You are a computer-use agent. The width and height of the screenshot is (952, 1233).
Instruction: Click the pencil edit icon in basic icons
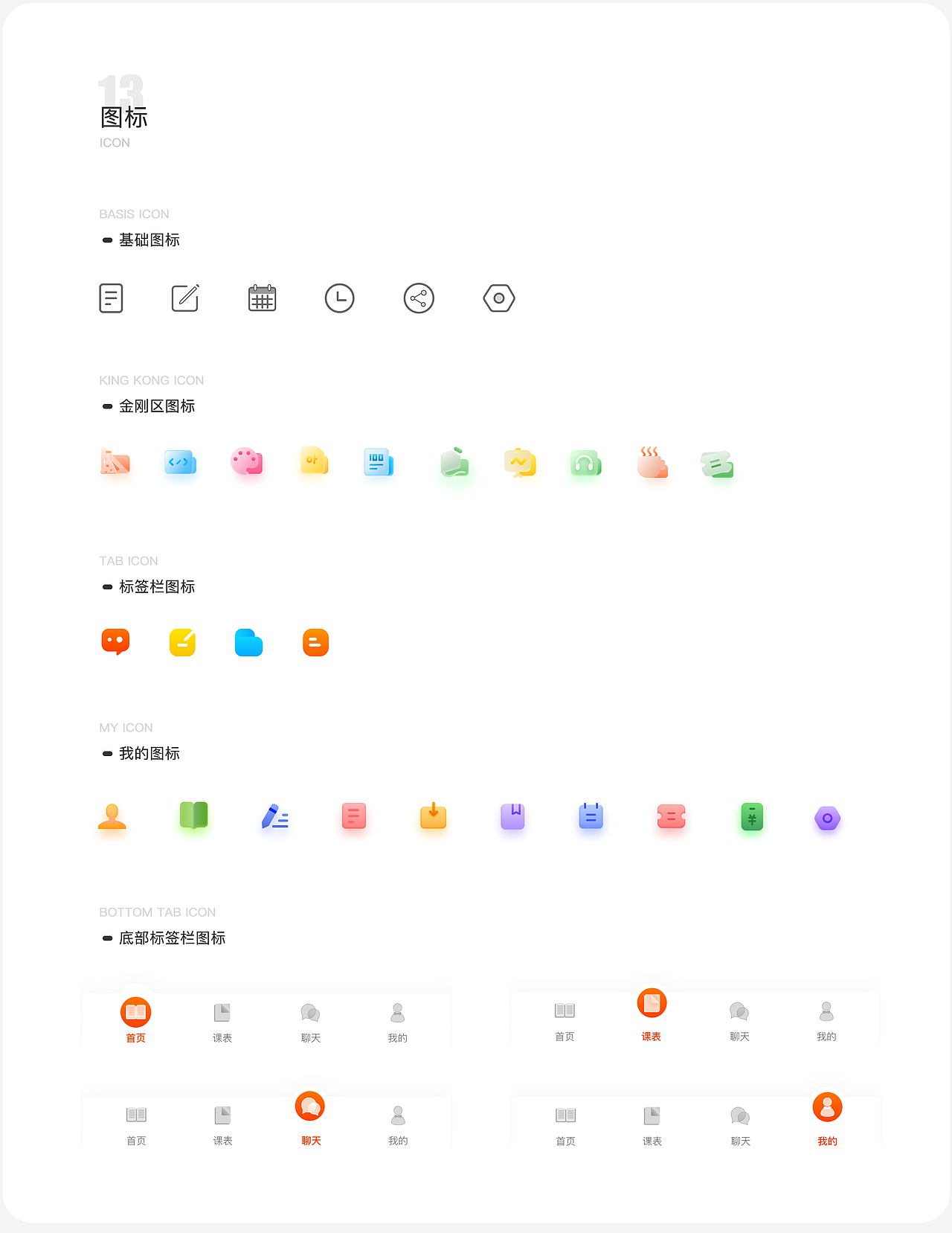tap(184, 298)
